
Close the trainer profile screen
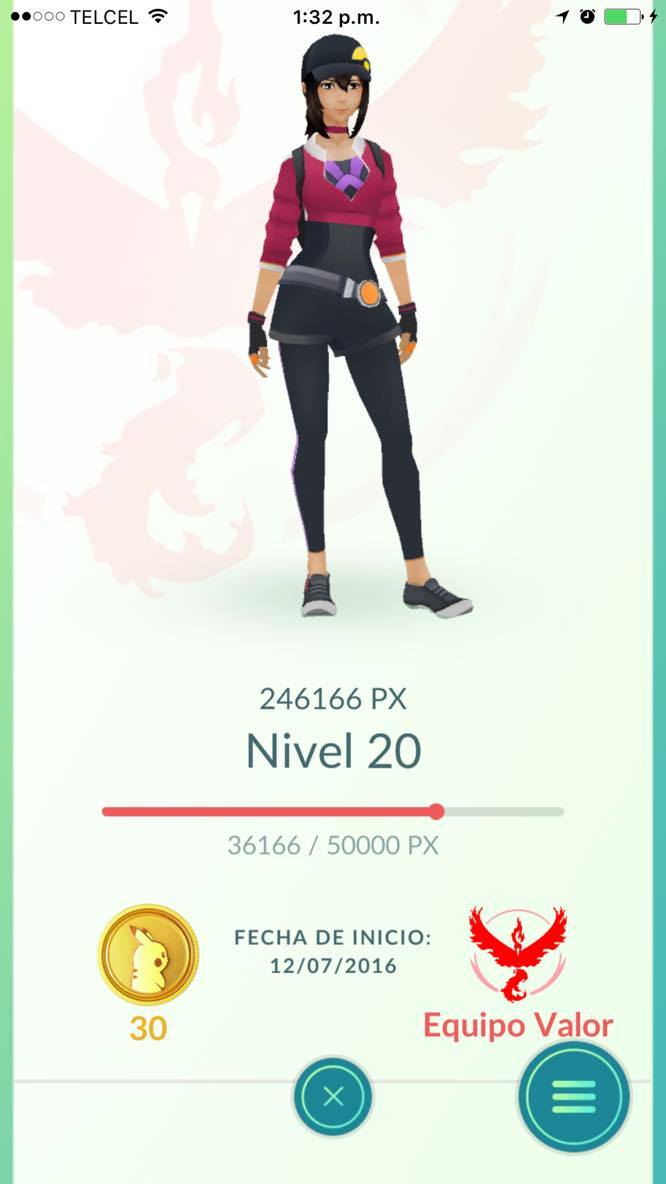tap(333, 1096)
